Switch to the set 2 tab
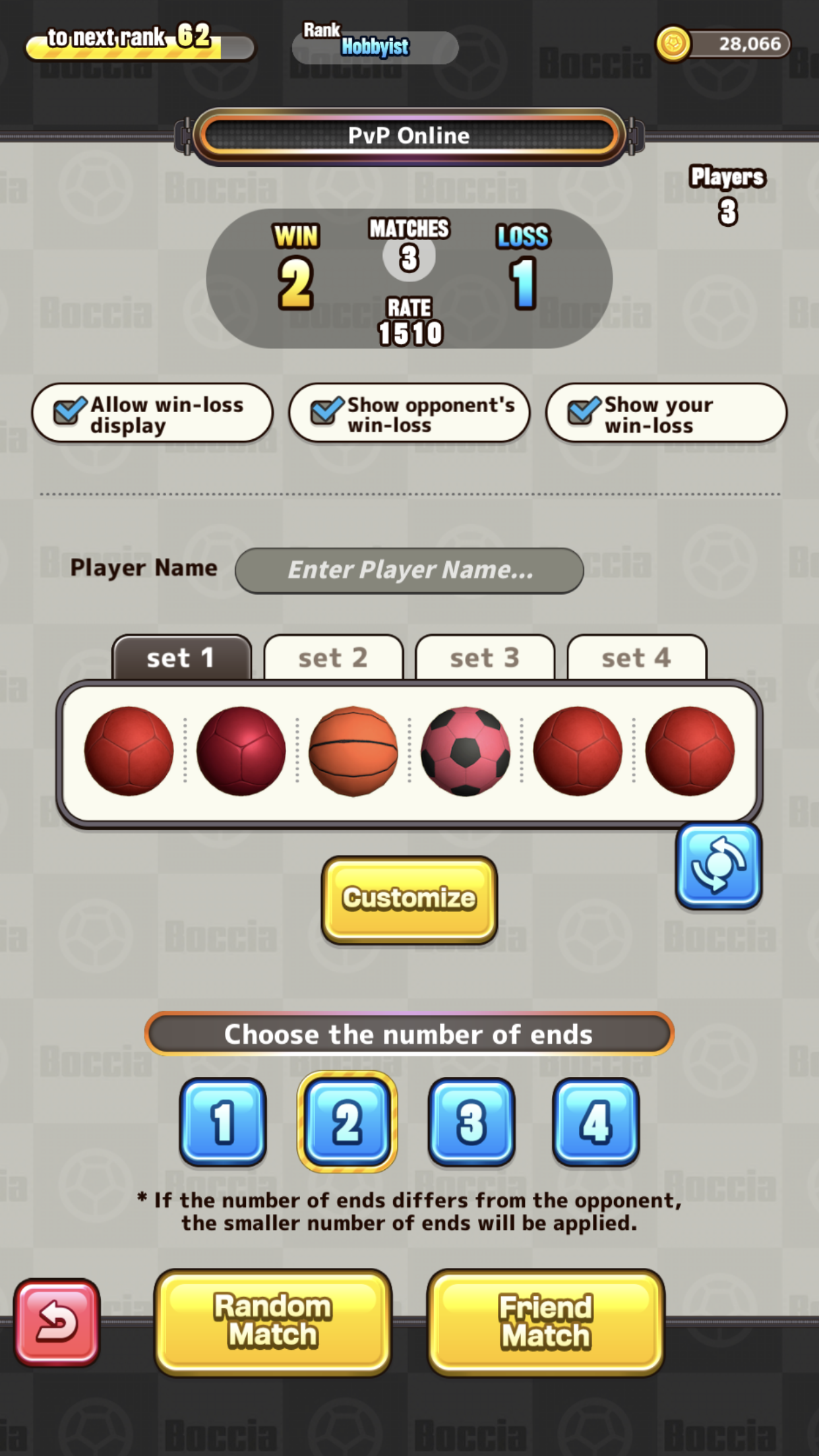Viewport: 819px width, 1456px height. point(334,657)
